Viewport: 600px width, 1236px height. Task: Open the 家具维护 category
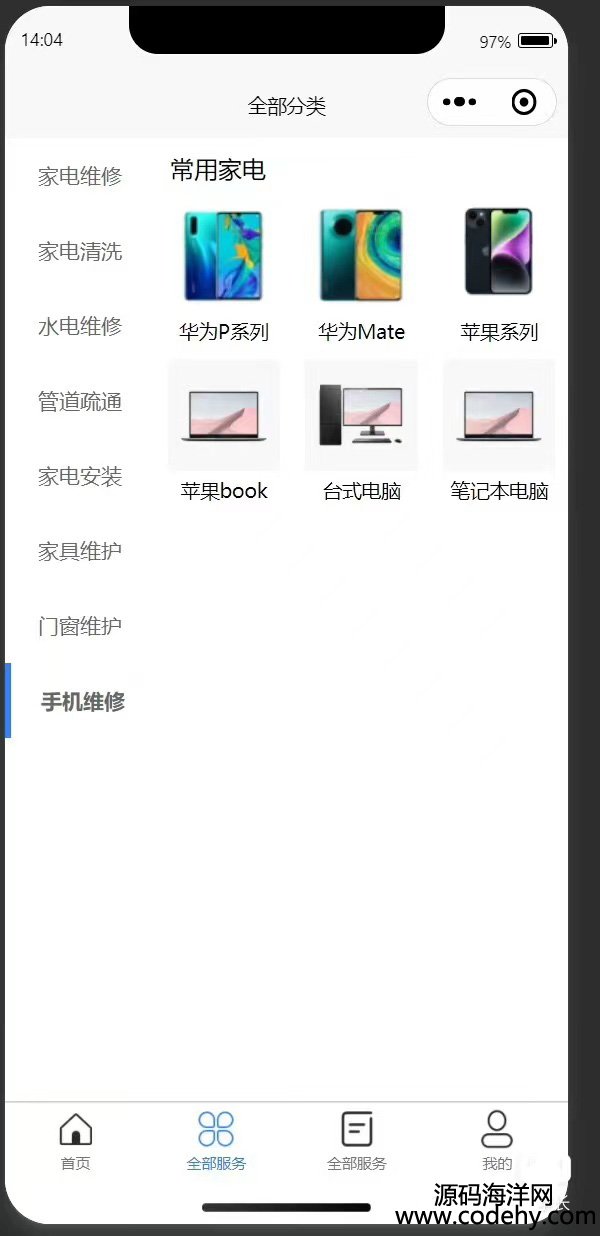80,552
